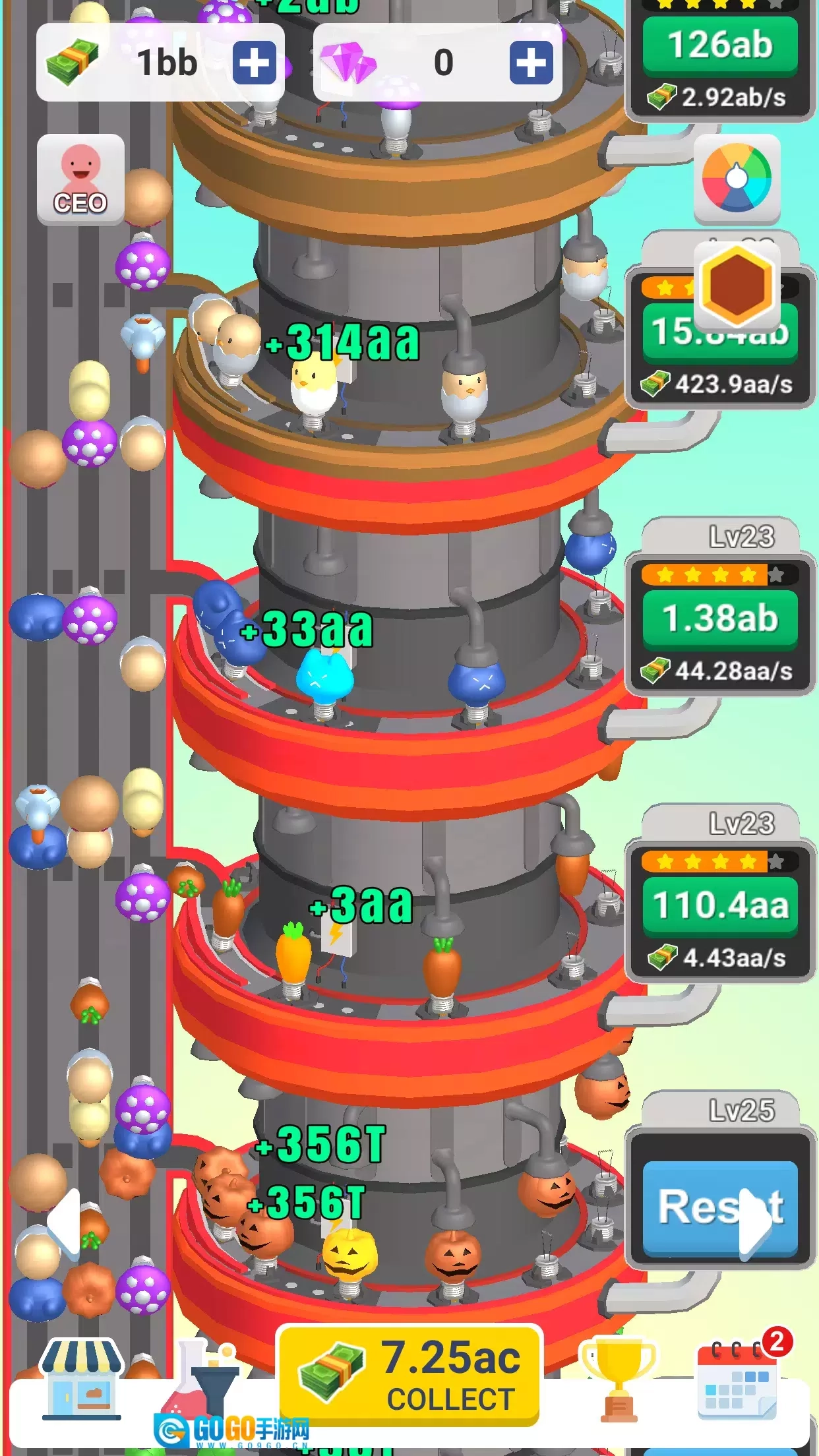Viewport: 819px width, 1456px height.
Task: Upgrade the floor costing 1.38ab
Action: (720, 619)
